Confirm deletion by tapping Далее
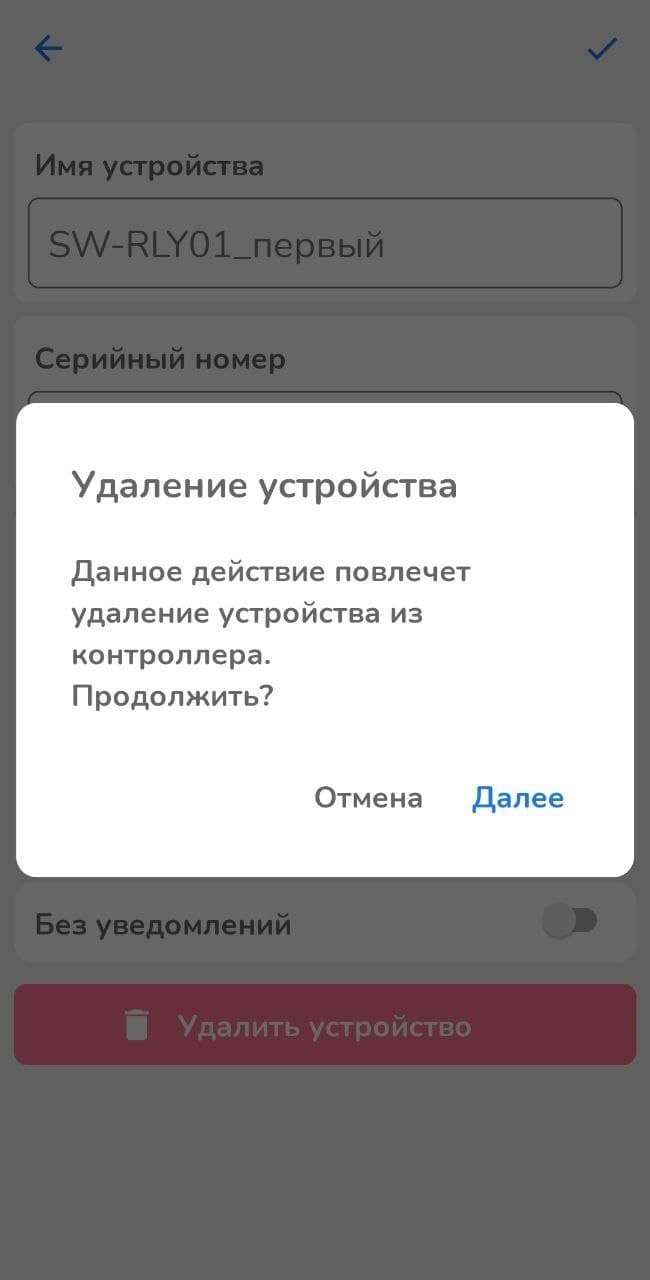Image resolution: width=650 pixels, height=1280 pixels. coord(518,798)
